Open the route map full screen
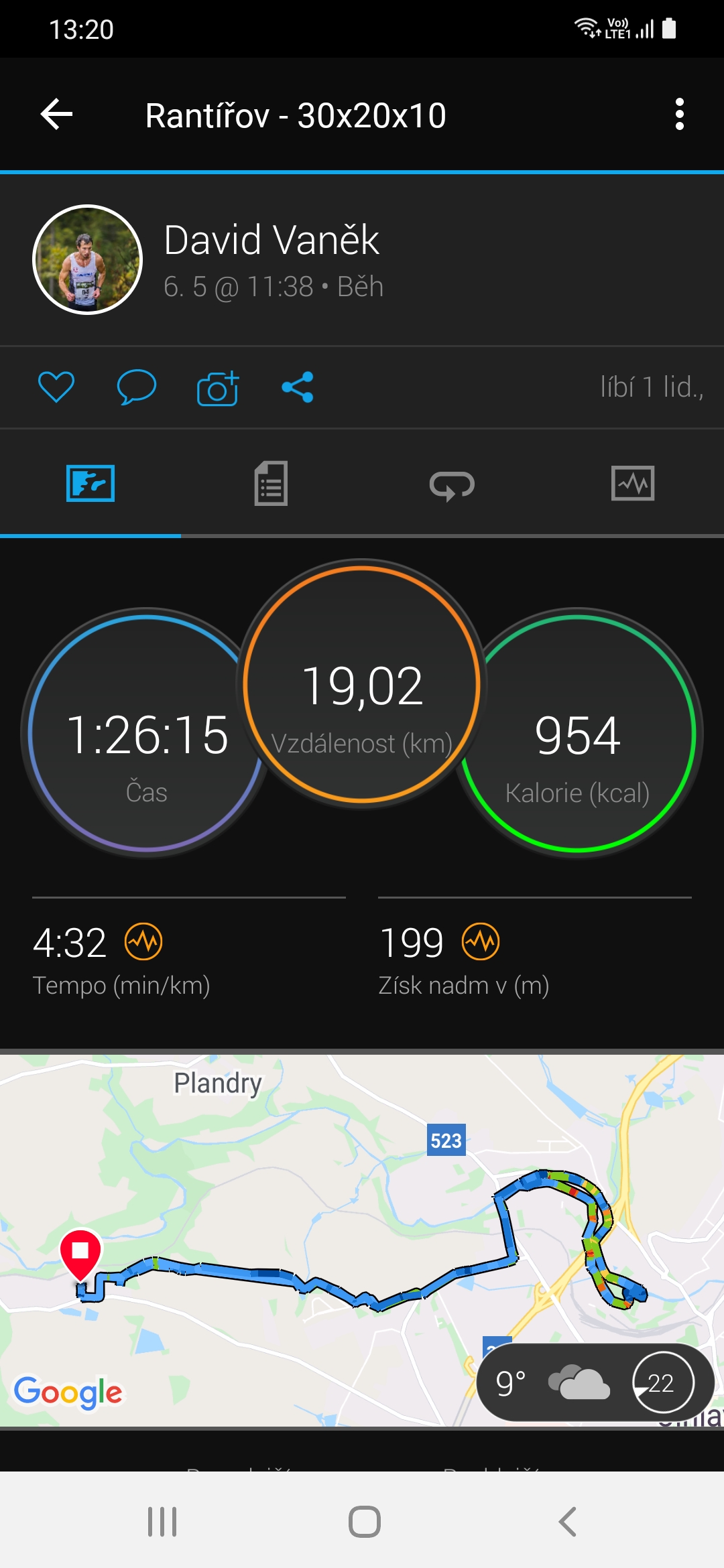 362,1238
